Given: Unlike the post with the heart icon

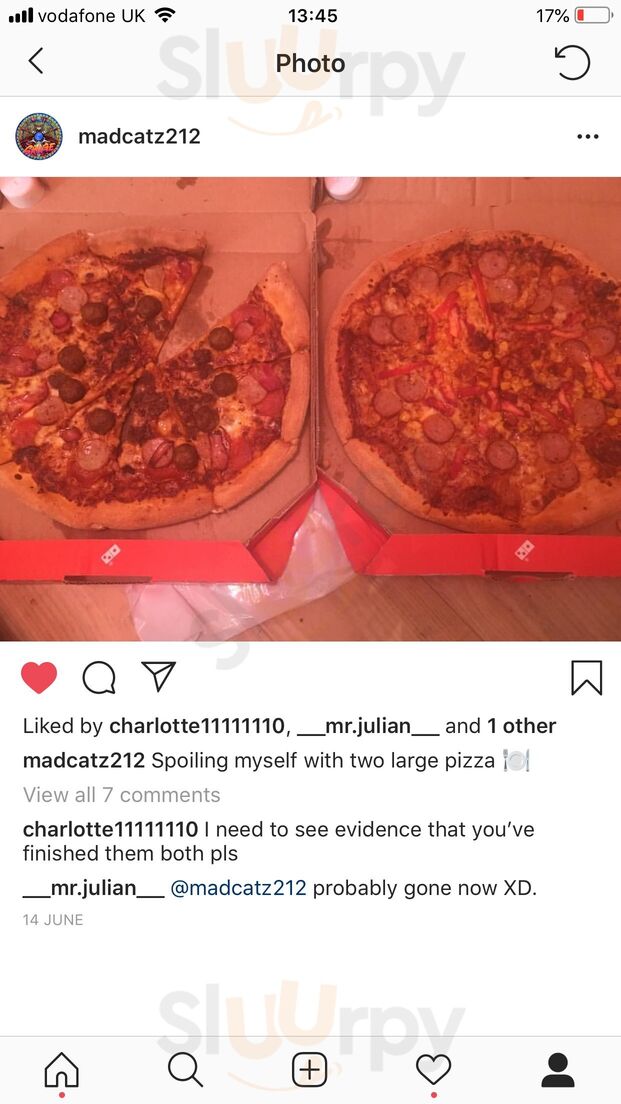Looking at the screenshot, I should click(39, 678).
